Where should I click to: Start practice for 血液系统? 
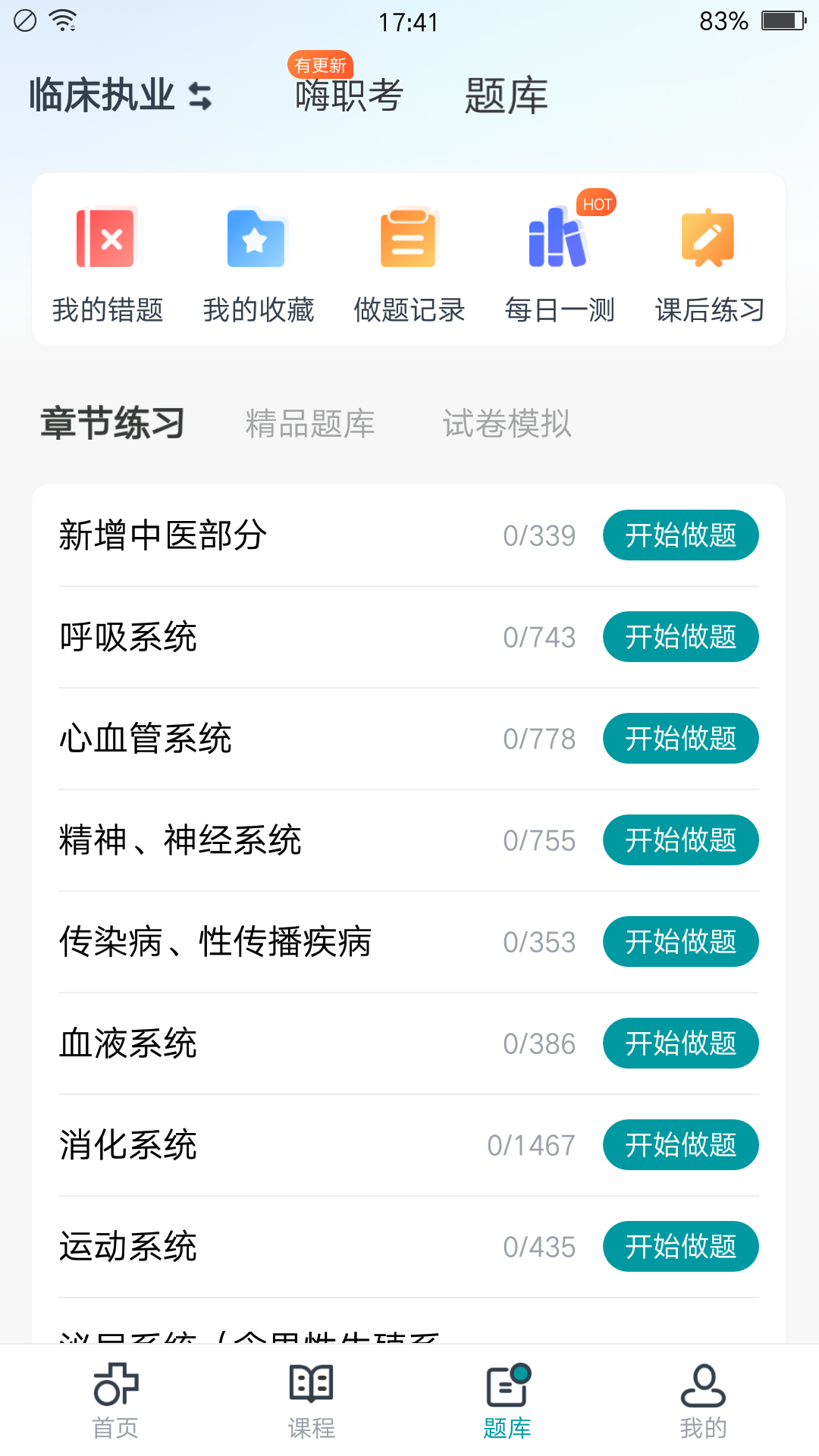(x=680, y=1043)
